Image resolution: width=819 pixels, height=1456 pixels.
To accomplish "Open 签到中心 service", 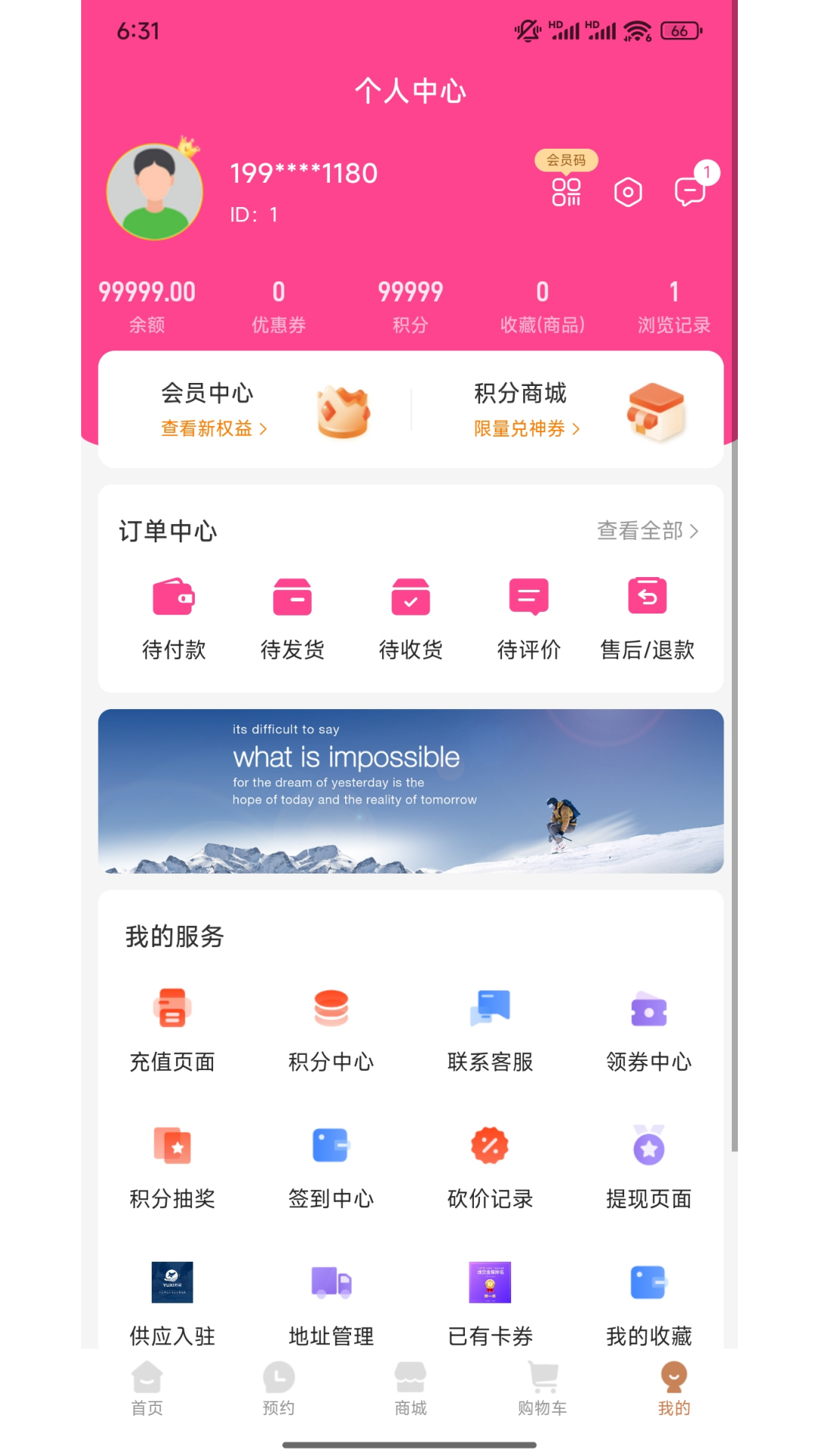I will click(x=331, y=1166).
